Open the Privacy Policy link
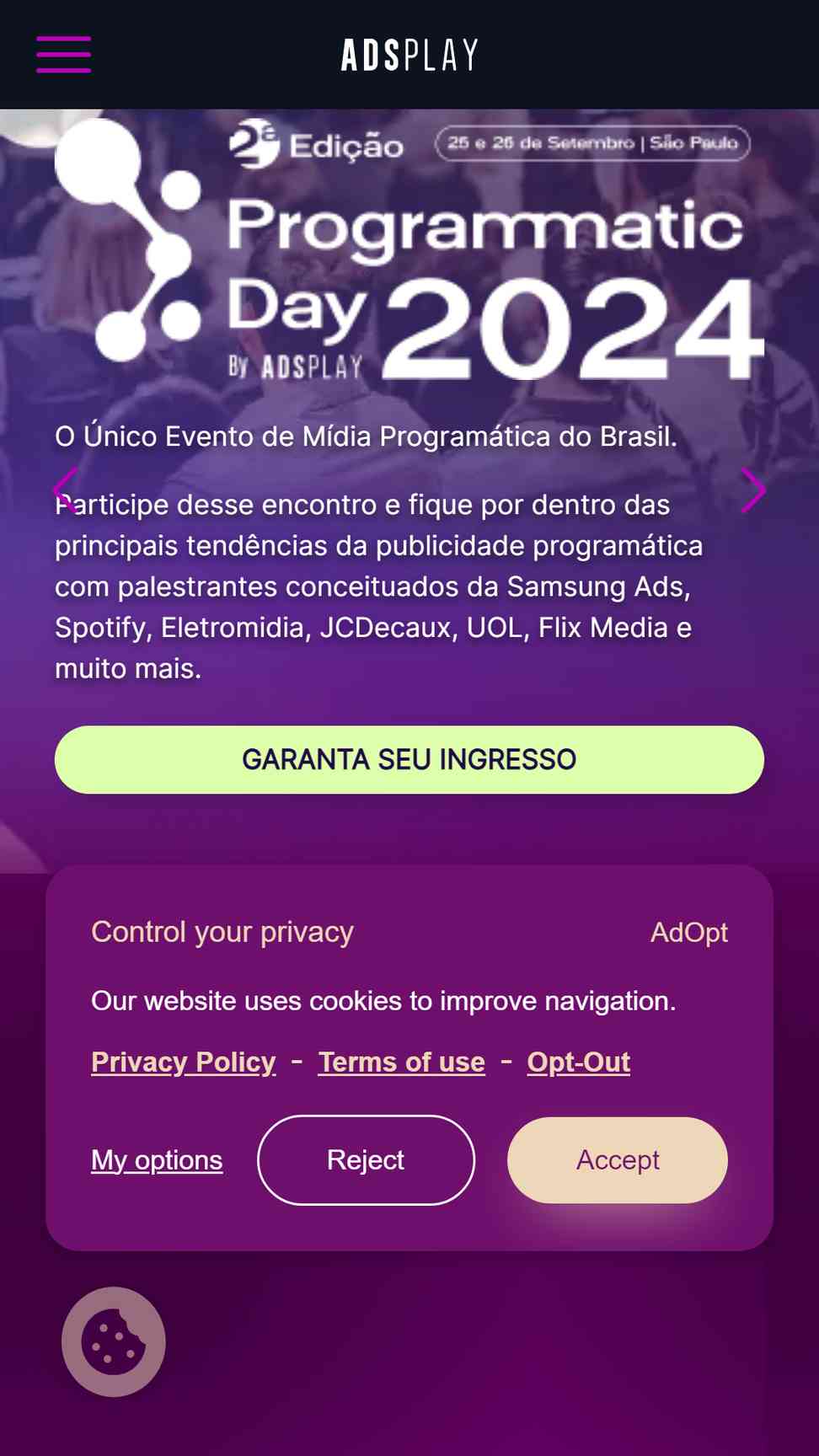The height and width of the screenshot is (1456, 819). (184, 1062)
